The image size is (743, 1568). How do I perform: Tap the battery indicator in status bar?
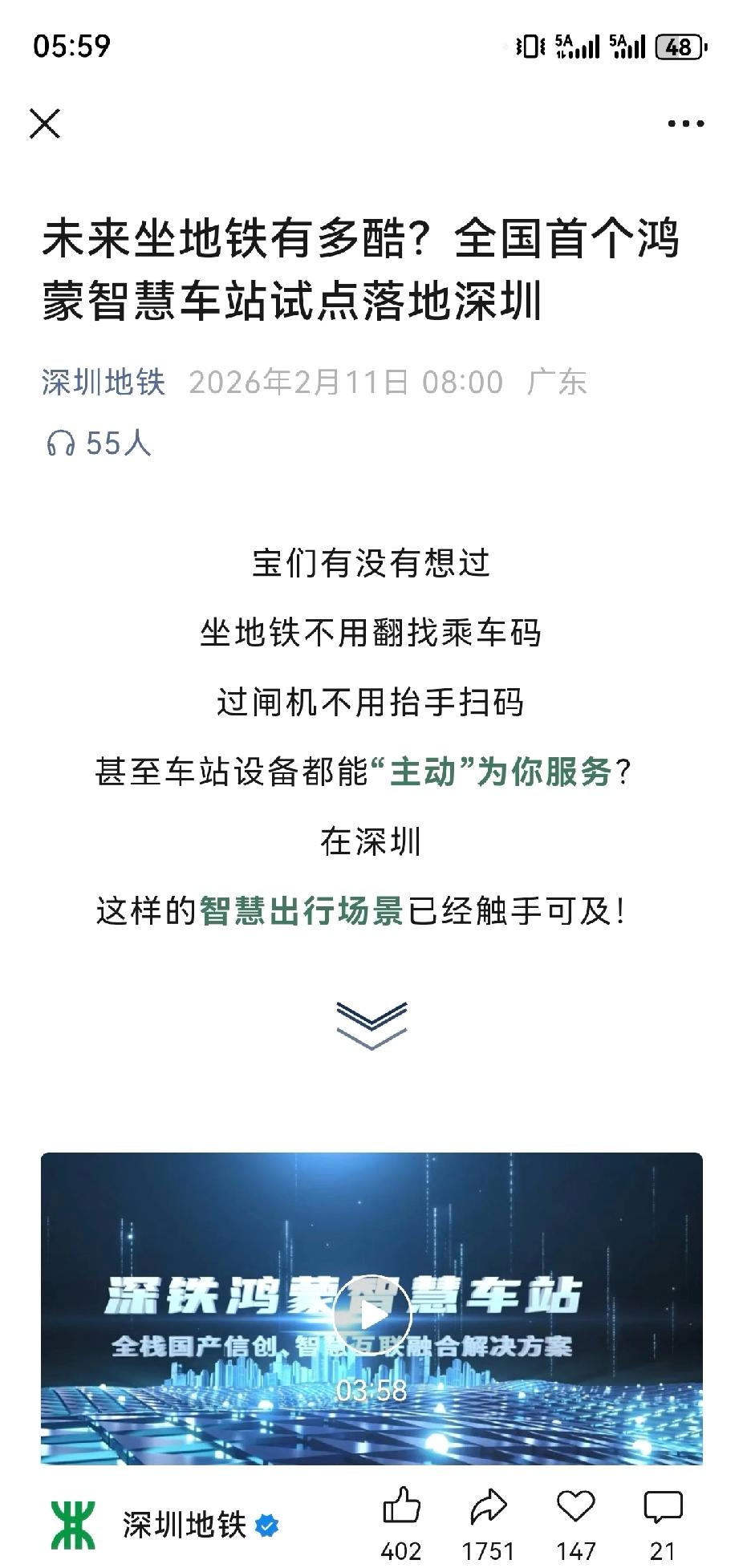[x=679, y=44]
